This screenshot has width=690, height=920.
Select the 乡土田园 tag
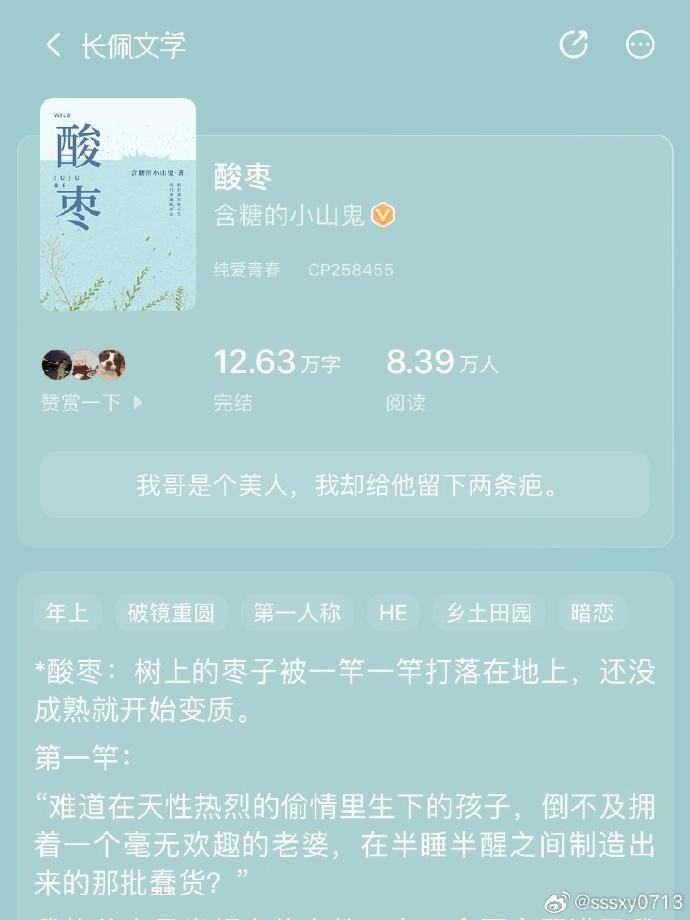(x=489, y=613)
